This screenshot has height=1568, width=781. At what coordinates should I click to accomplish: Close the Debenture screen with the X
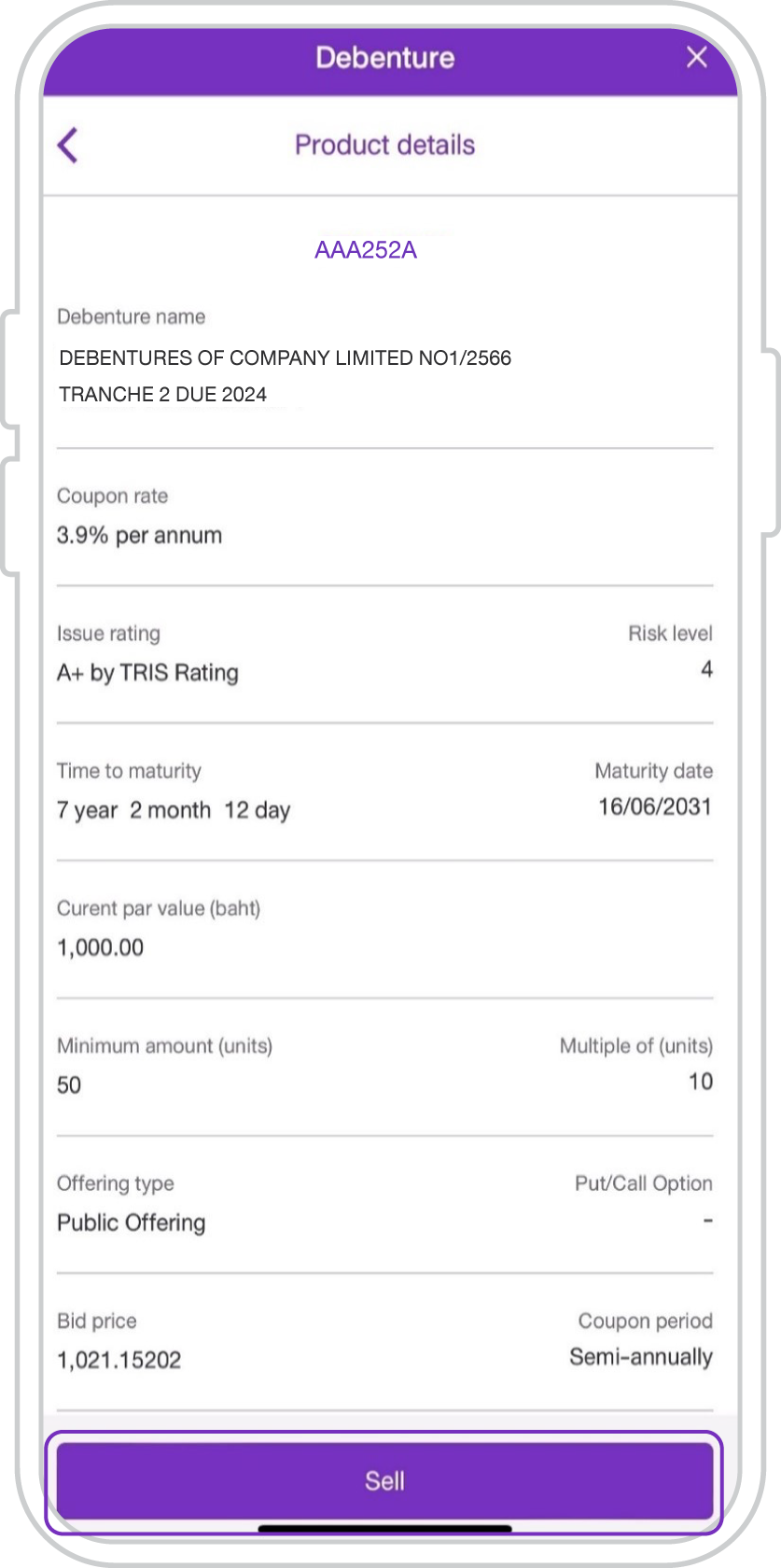[696, 57]
